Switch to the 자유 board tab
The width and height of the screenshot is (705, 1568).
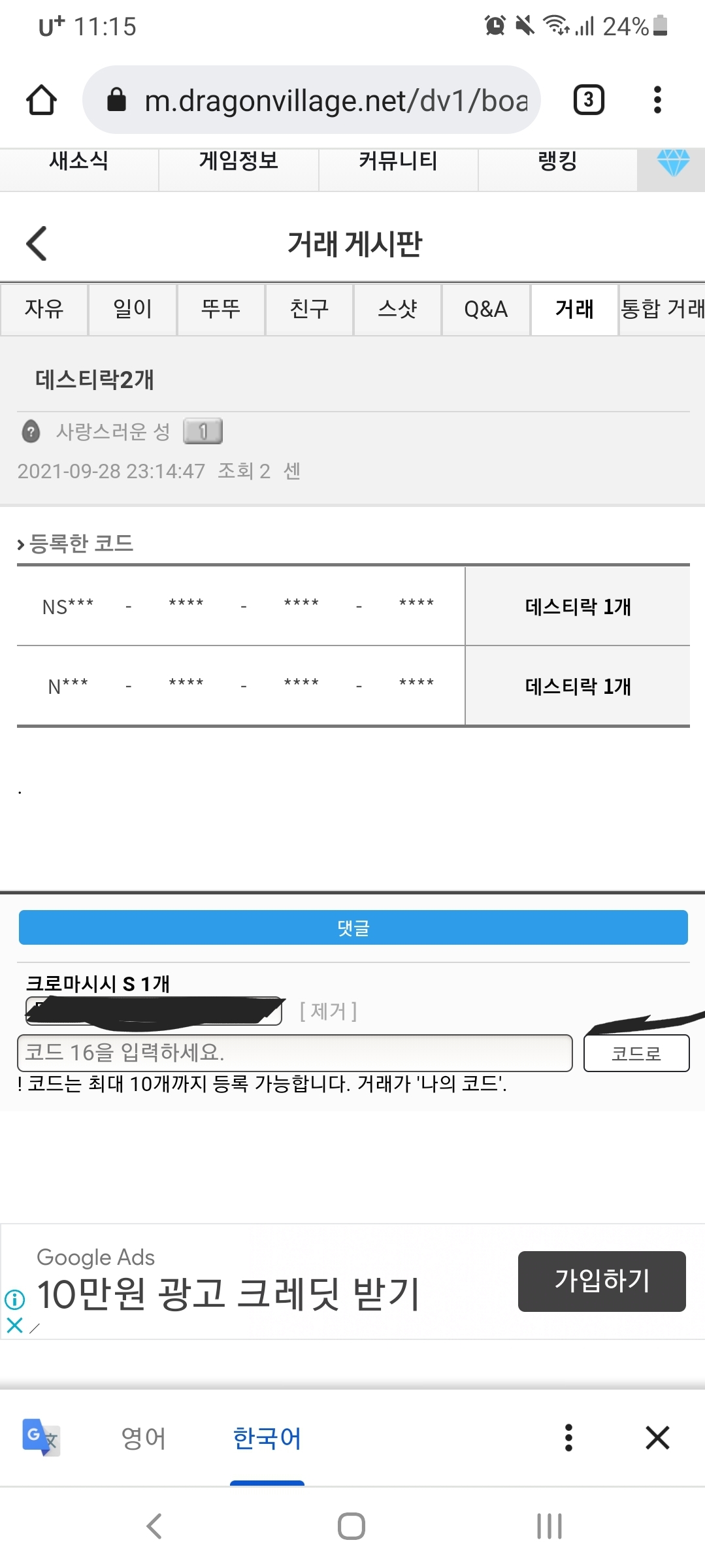point(44,309)
